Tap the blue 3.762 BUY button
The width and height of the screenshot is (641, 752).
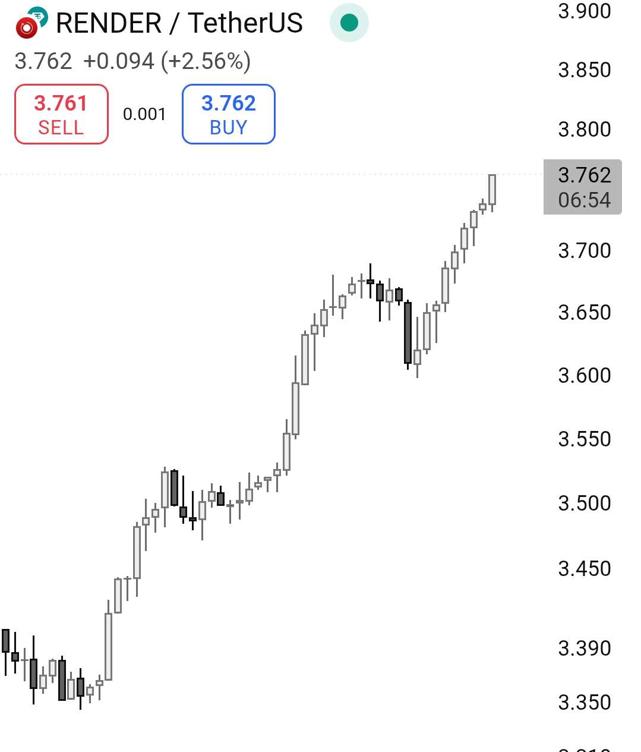[x=228, y=115]
